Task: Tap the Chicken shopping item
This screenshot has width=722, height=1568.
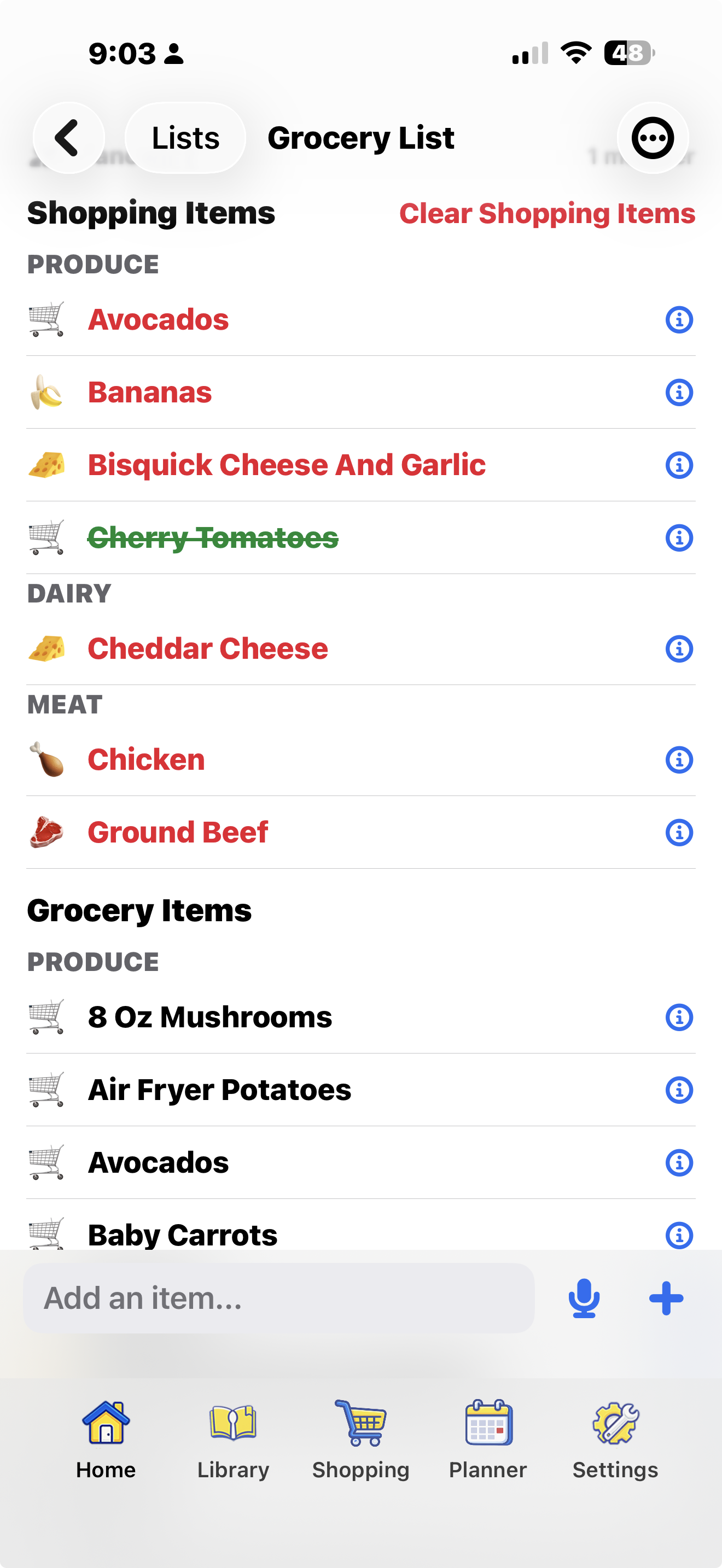Action: (x=146, y=759)
